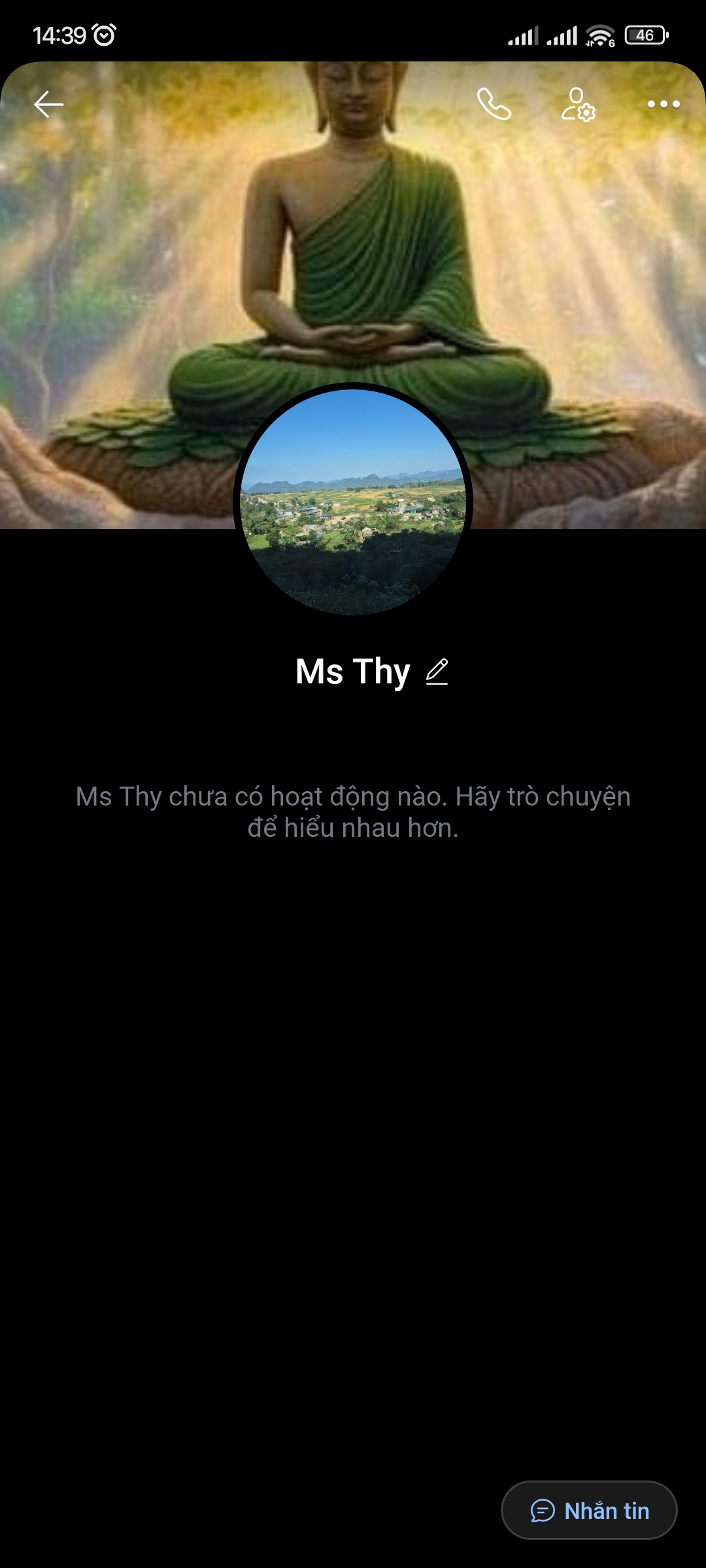
Task: Edit the name Ms Thy with pencil
Action: [x=437, y=672]
